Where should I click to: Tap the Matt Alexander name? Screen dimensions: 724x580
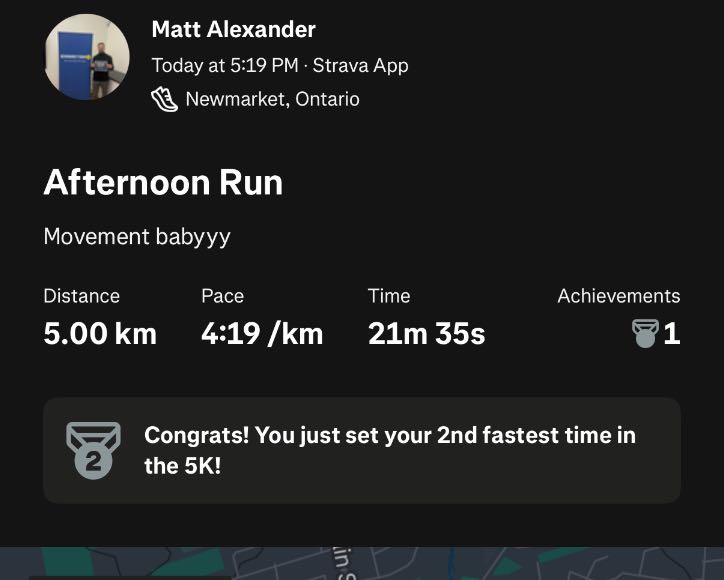tap(232, 30)
